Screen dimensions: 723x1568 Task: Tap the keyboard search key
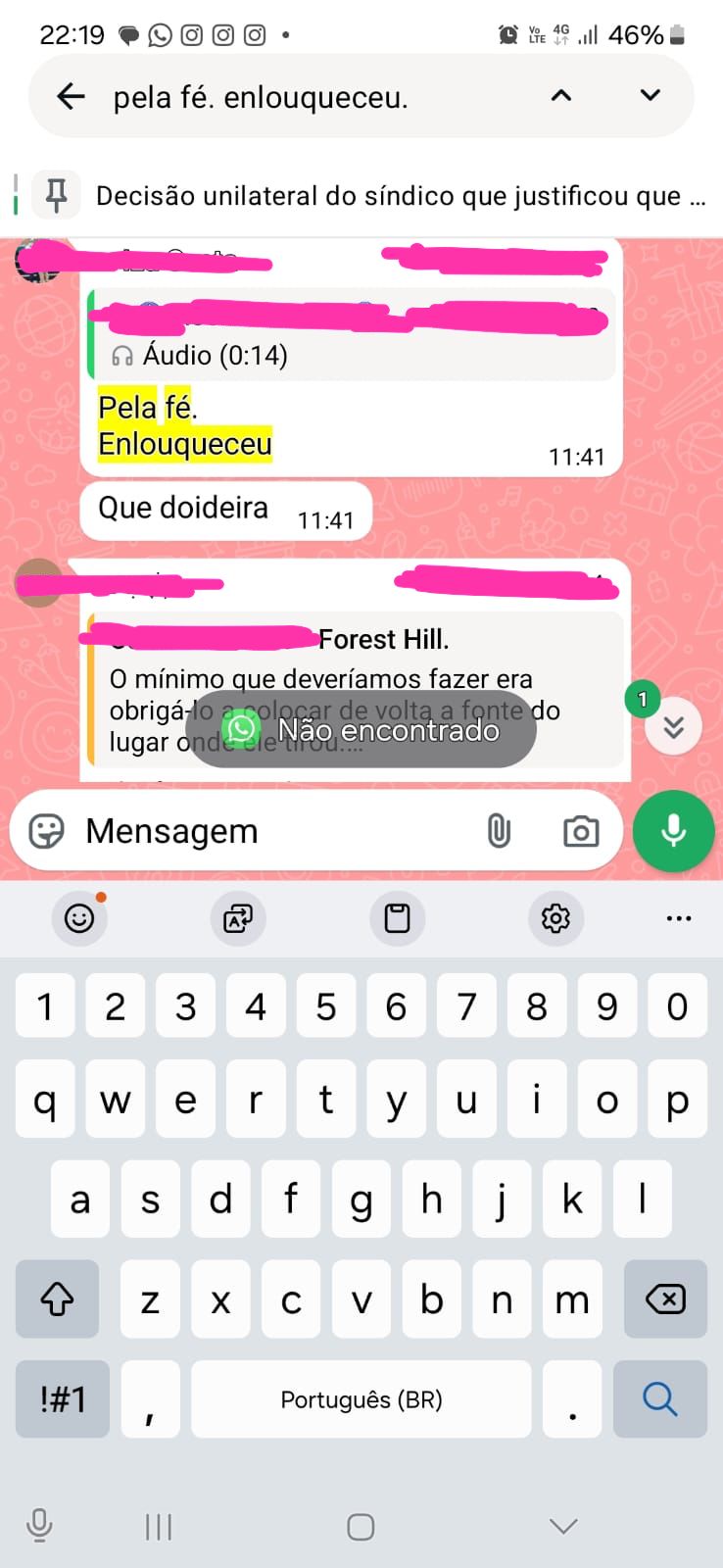[x=660, y=1399]
